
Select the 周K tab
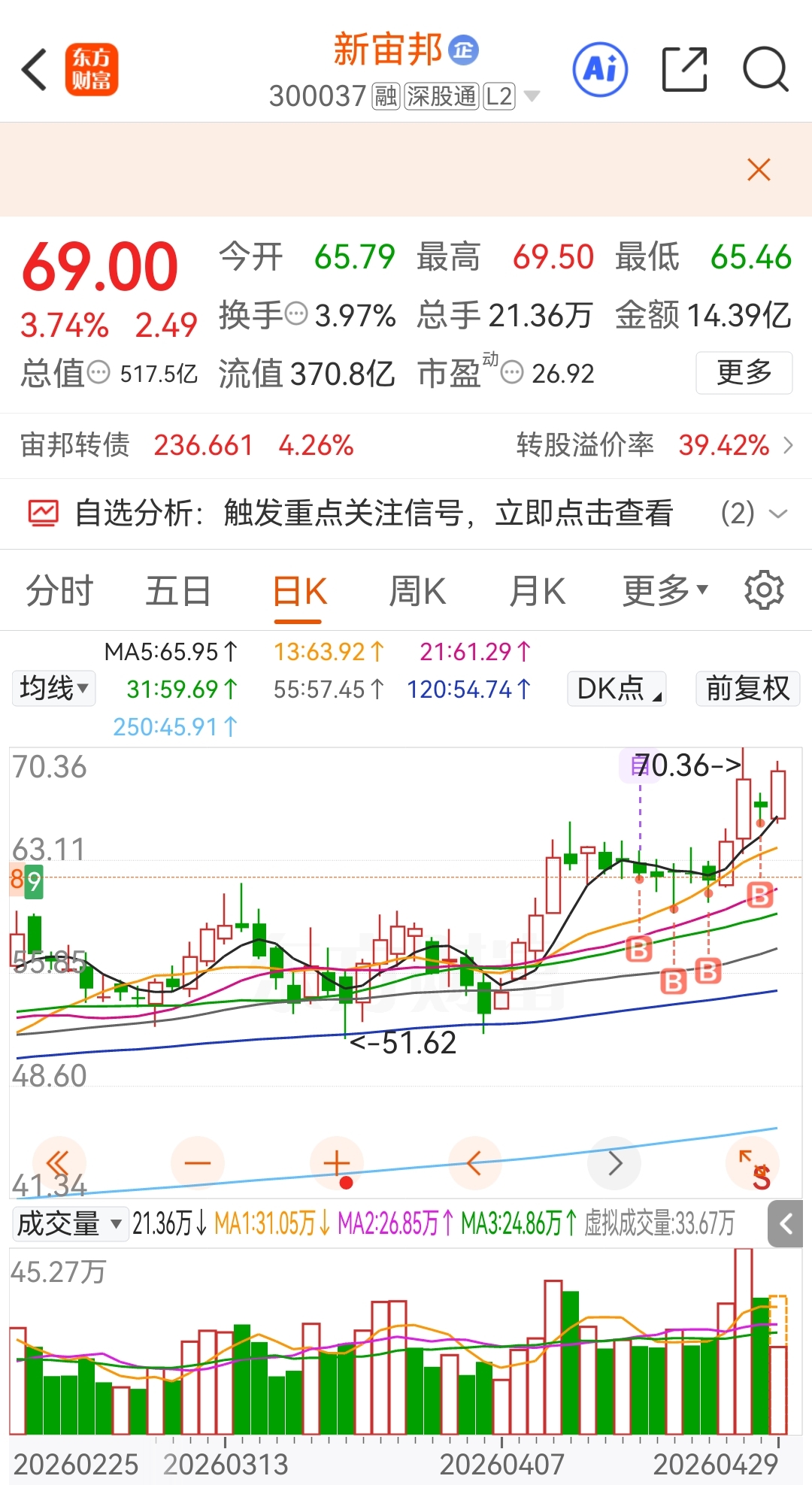tap(417, 591)
